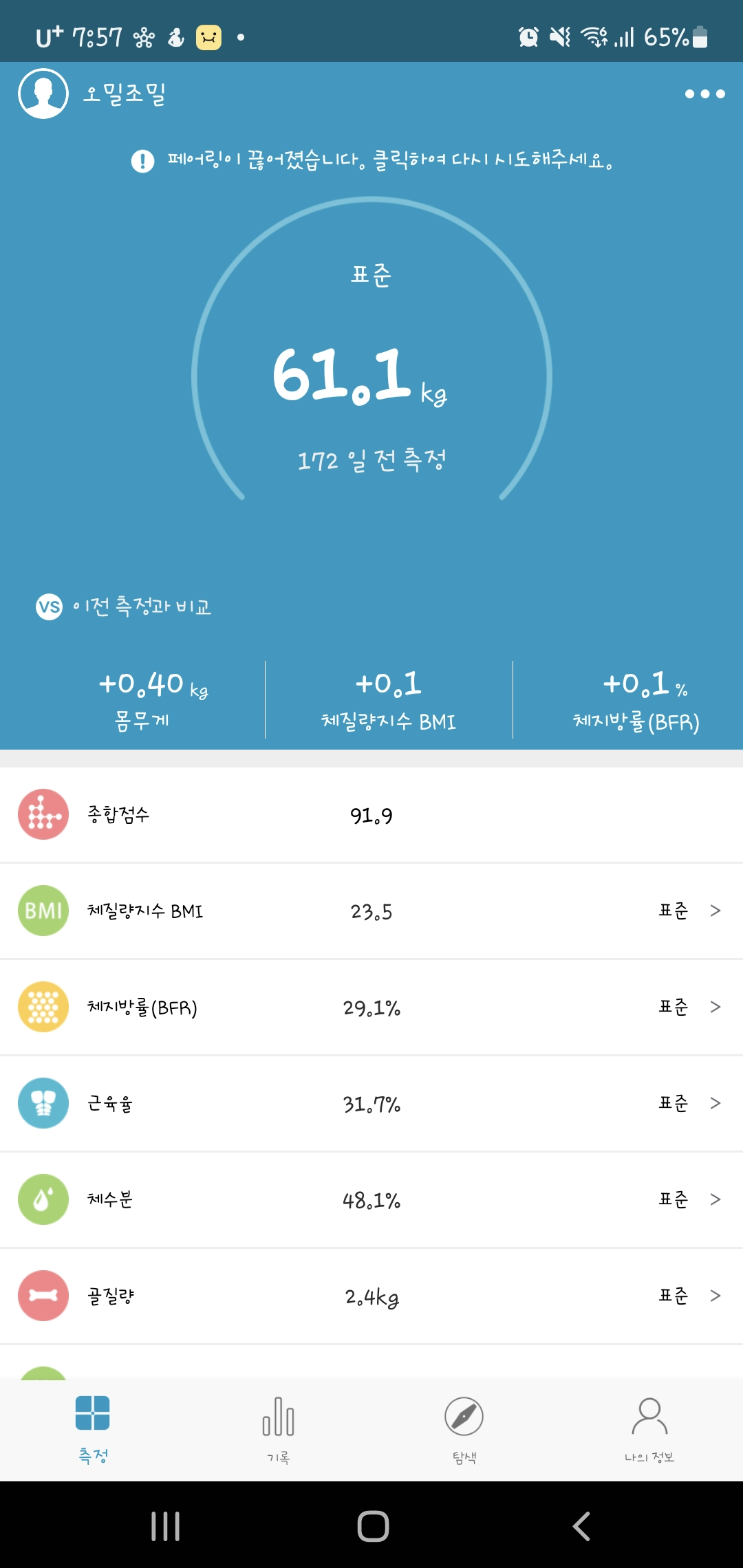Tap the pairing disconnected retry banner
Image resolution: width=743 pixels, height=1568 pixels.
click(371, 161)
